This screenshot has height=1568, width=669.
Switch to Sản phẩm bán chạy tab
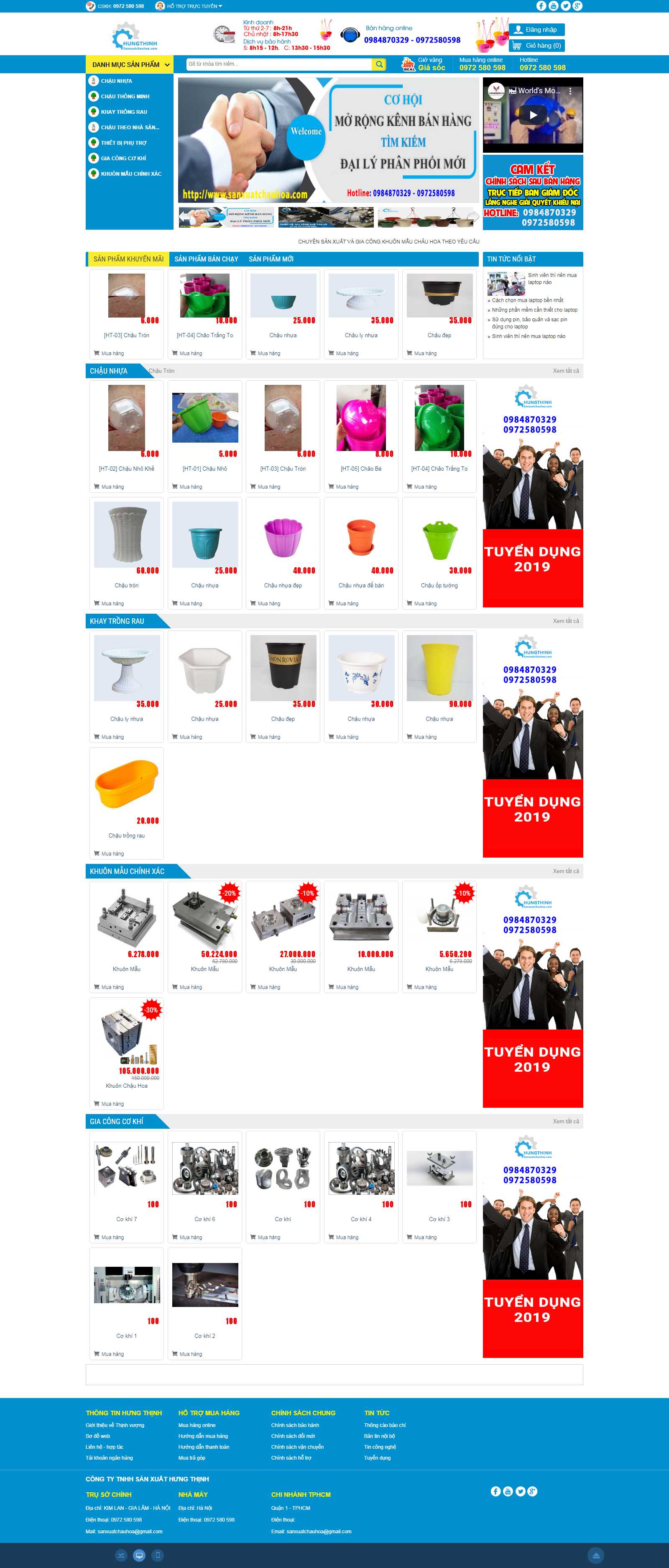206,259
